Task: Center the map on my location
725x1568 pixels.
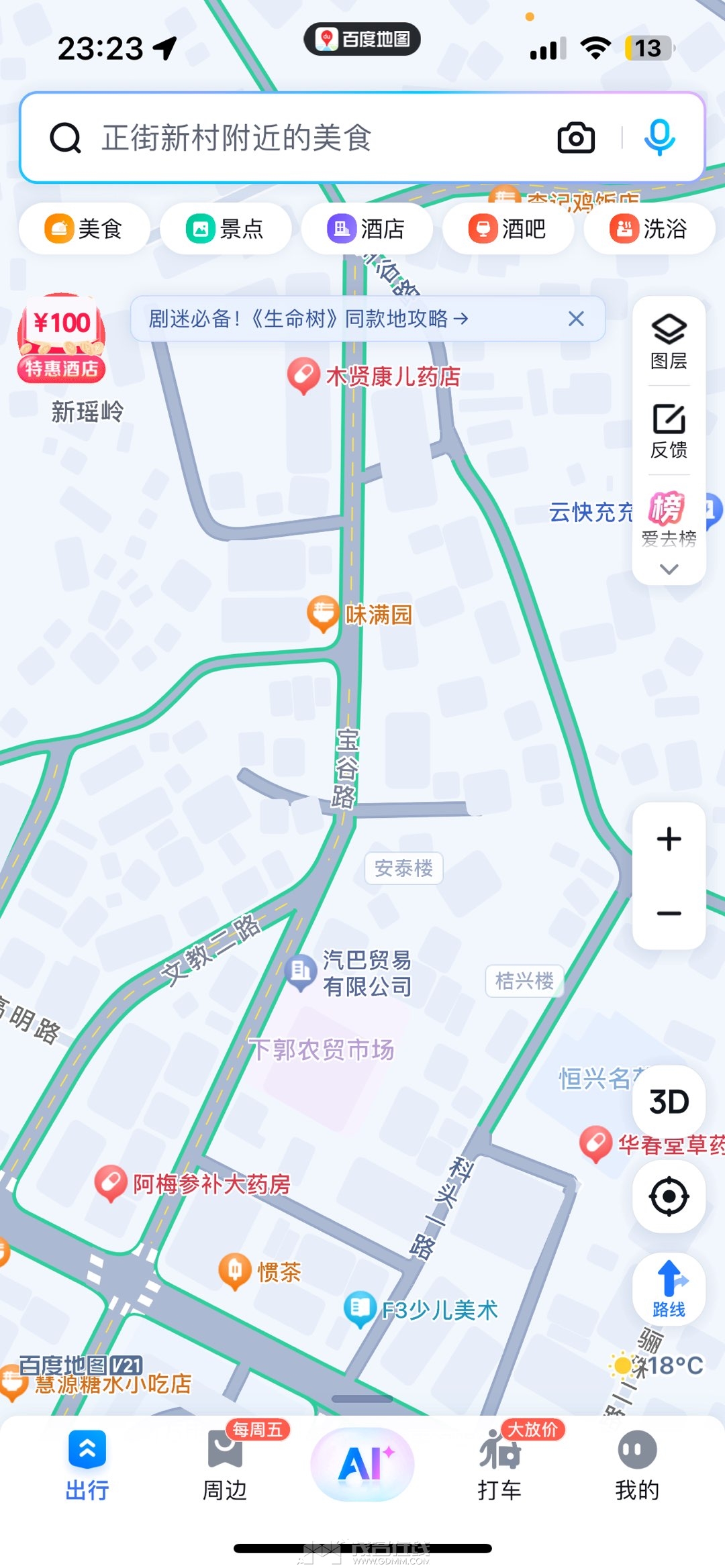Action: point(669,1196)
